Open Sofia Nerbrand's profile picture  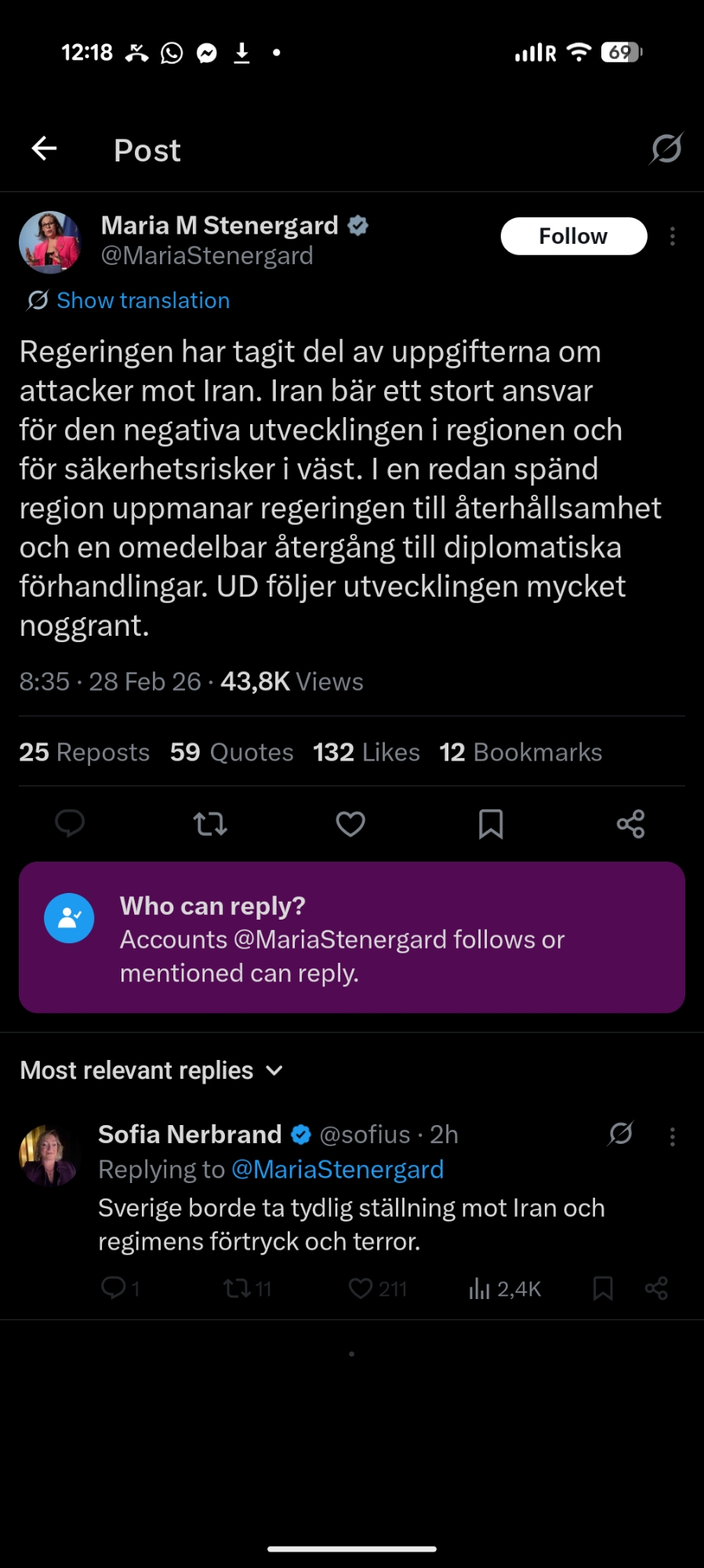[49, 1154]
